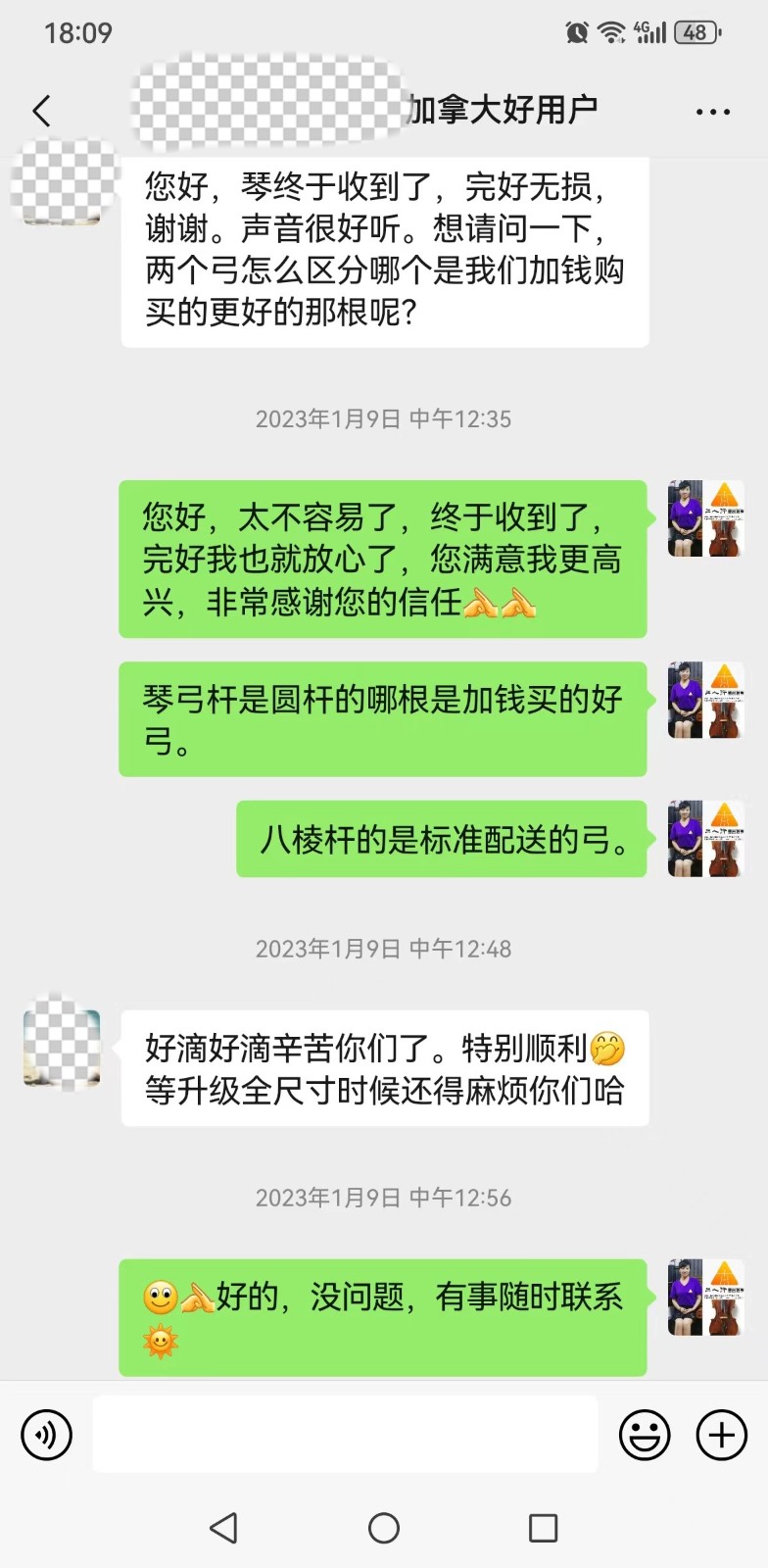Tap the system home button

tap(384, 1528)
